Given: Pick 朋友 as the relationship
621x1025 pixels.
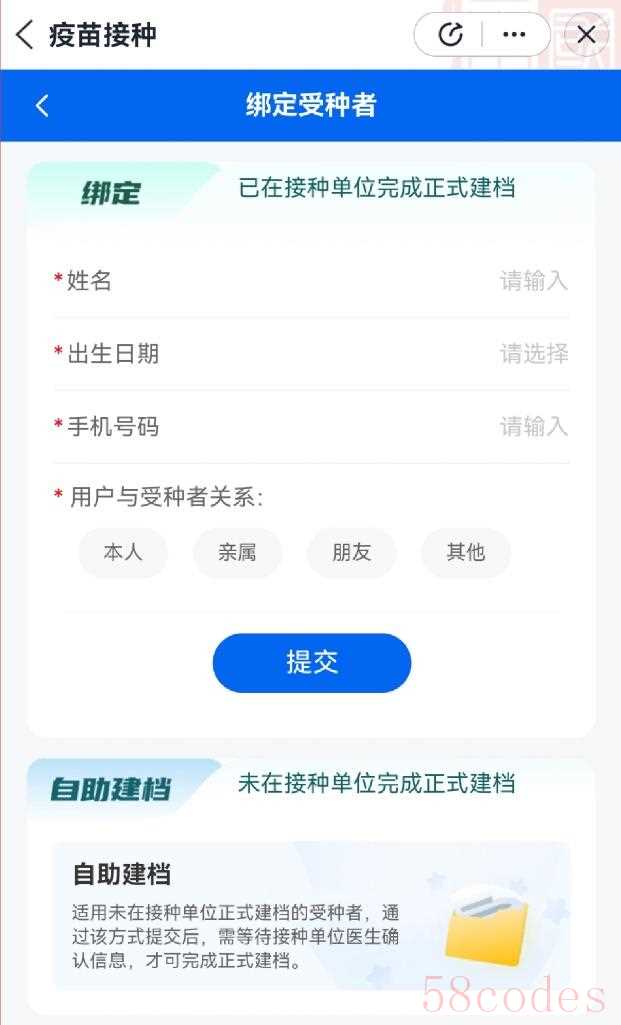Looking at the screenshot, I should [352, 552].
